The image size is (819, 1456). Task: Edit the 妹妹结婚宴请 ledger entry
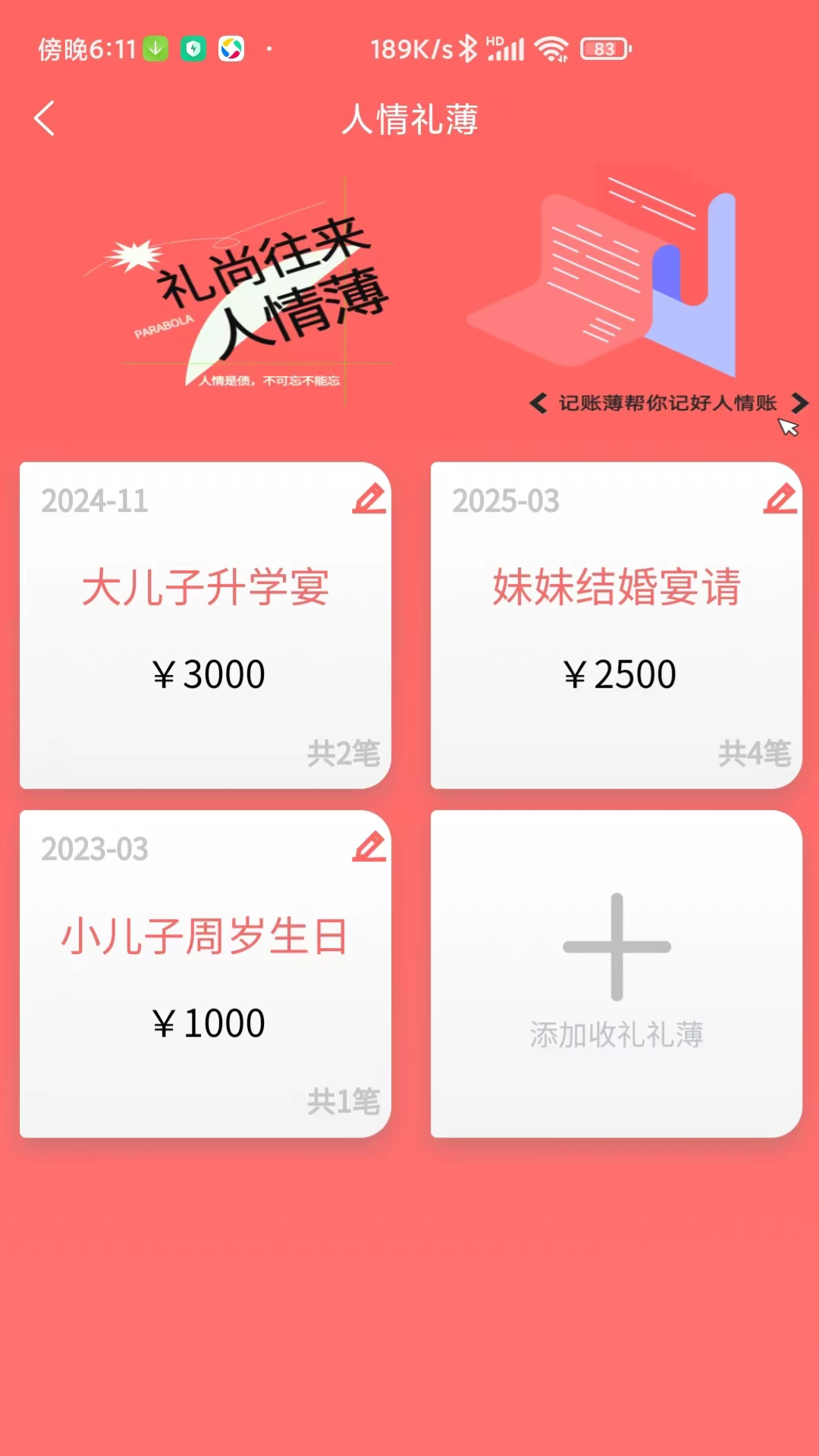point(780,498)
